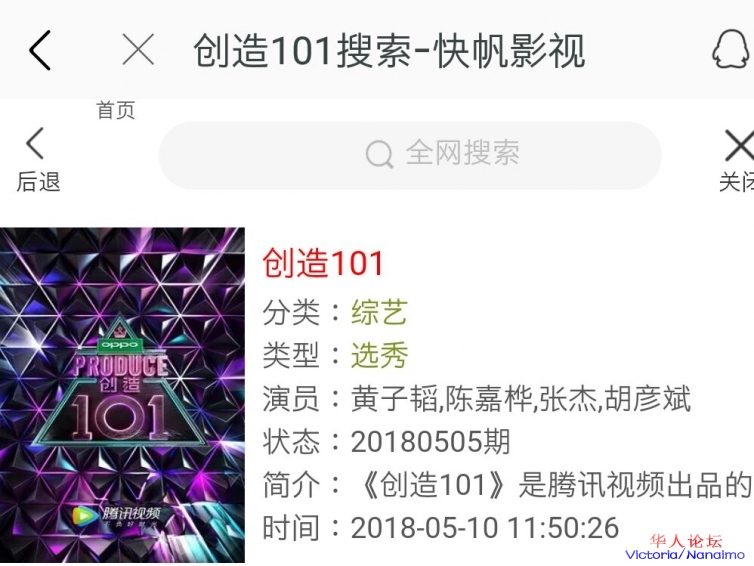Select the 选秀 type link

(379, 355)
